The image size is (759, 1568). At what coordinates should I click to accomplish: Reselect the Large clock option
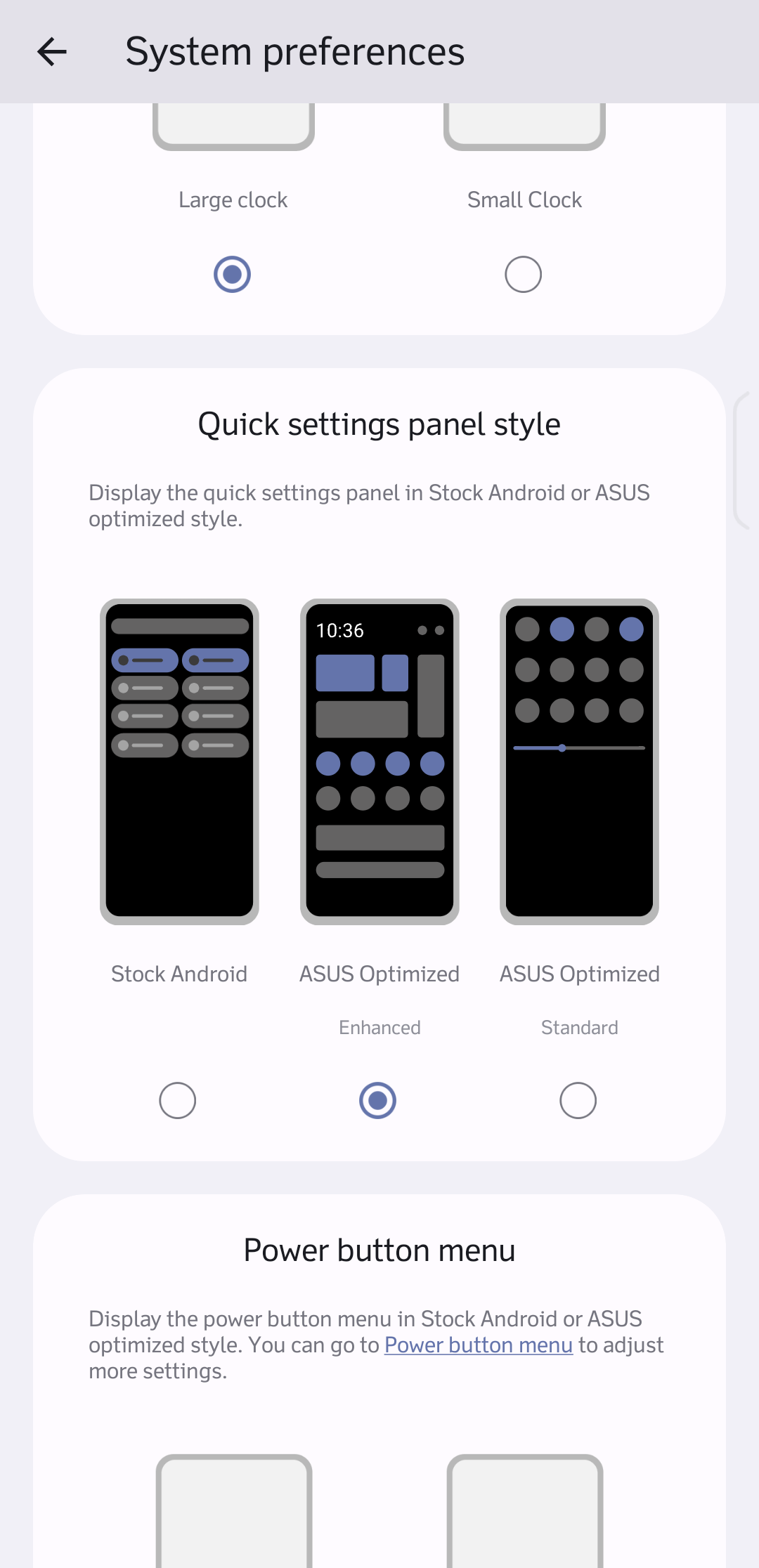[232, 275]
